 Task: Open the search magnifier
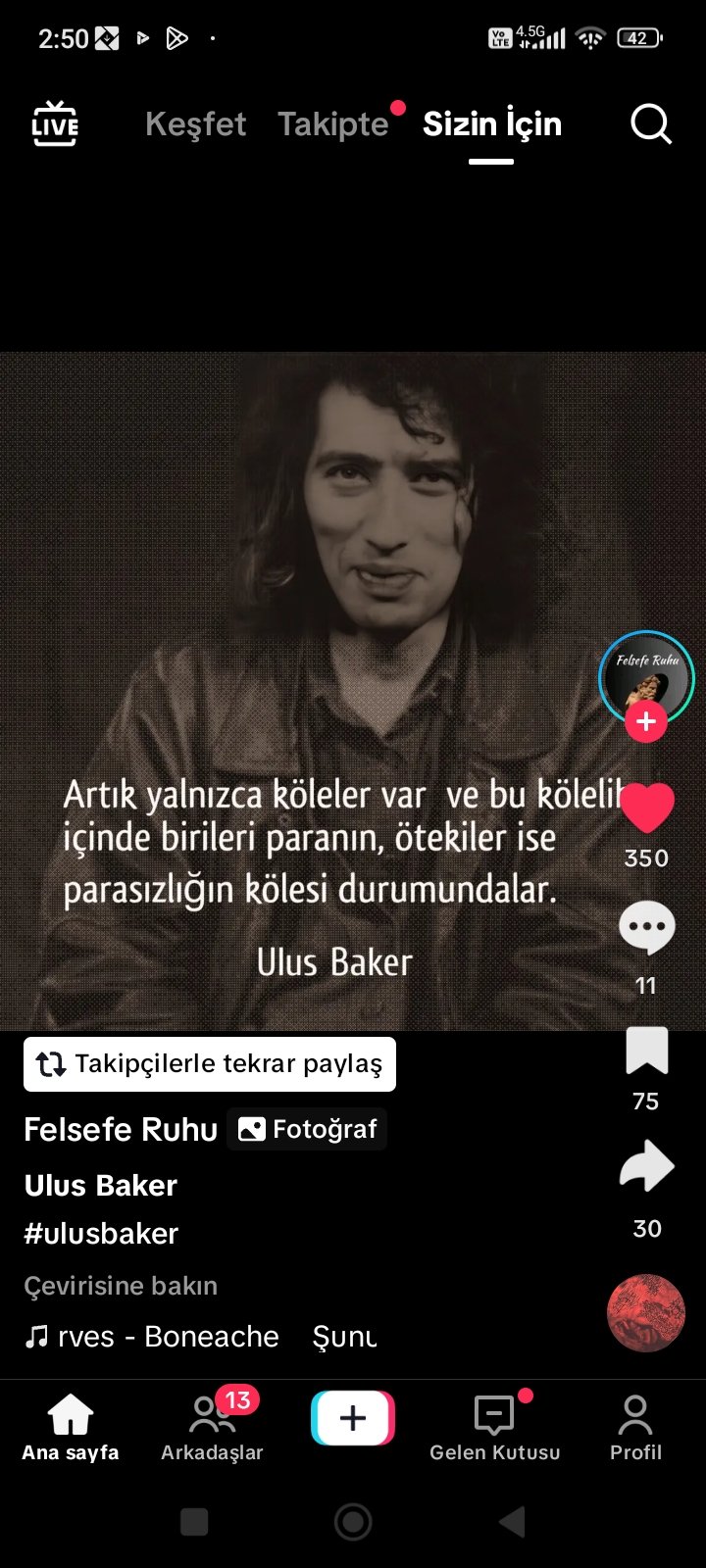[650, 124]
